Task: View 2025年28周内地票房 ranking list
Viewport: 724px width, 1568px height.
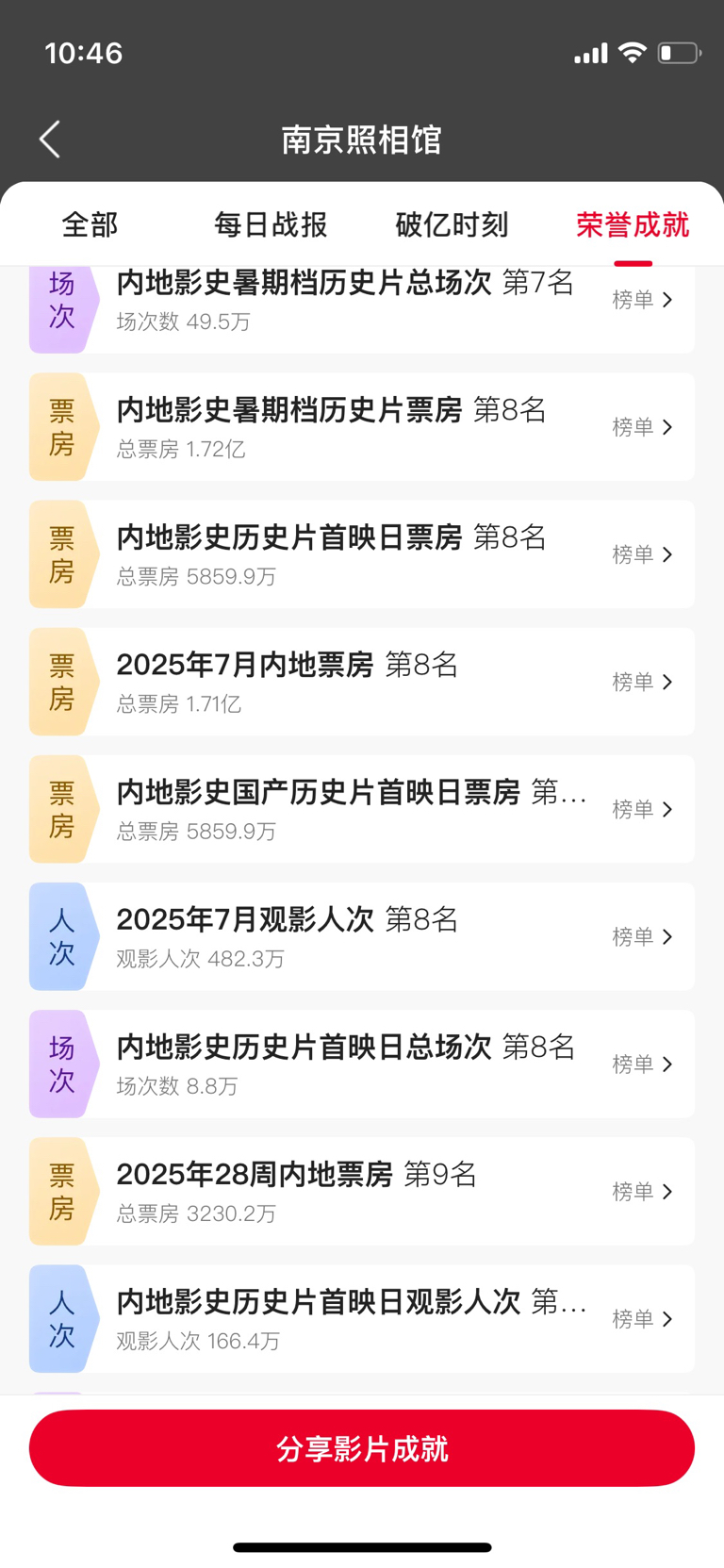Action: coord(362,1191)
